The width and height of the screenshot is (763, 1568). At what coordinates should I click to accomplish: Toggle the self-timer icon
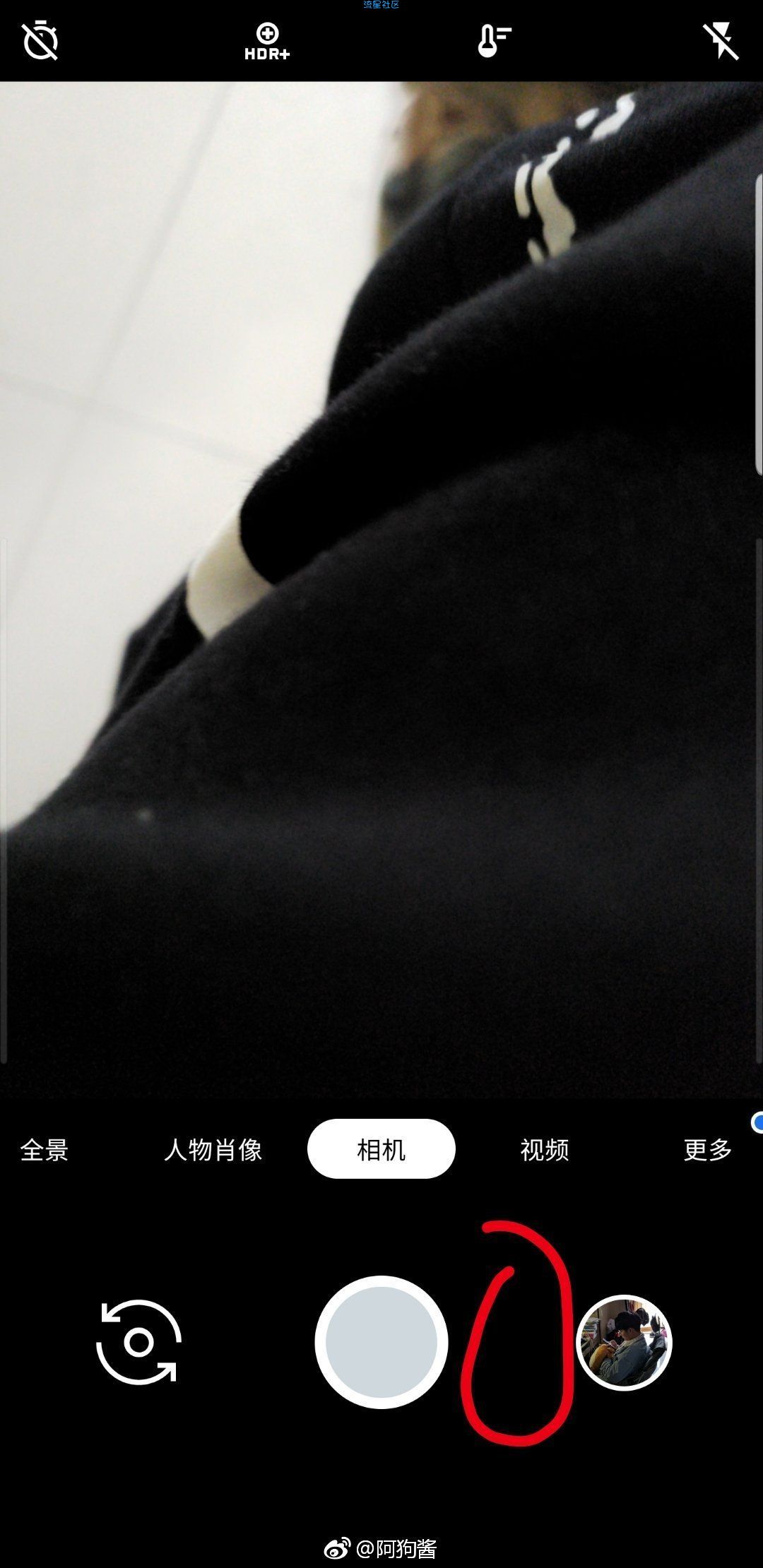40,41
